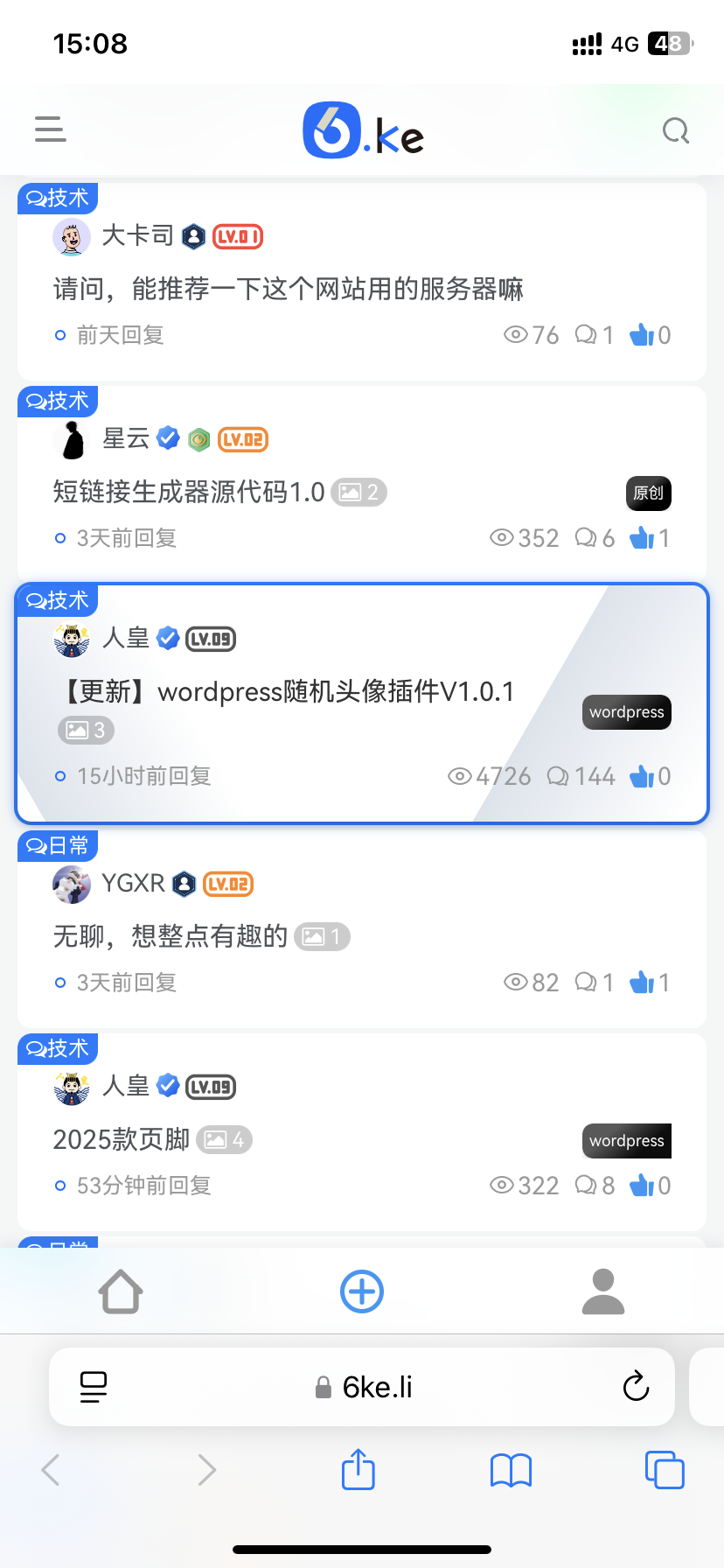Tap the verified badge next to 人皇
Screen dimensions: 724x1568
[168, 639]
